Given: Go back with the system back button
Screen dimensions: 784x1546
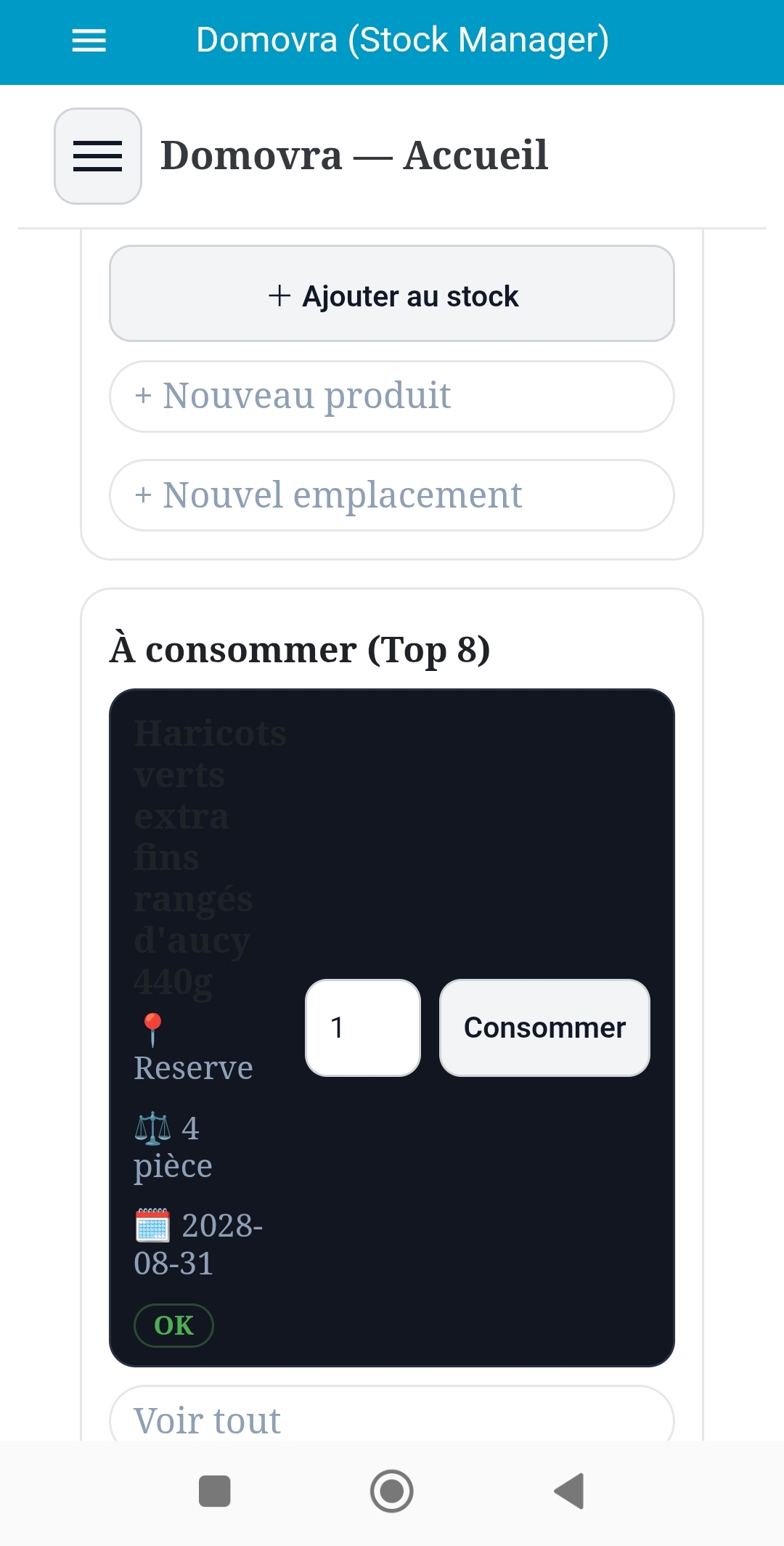Looking at the screenshot, I should (569, 1492).
